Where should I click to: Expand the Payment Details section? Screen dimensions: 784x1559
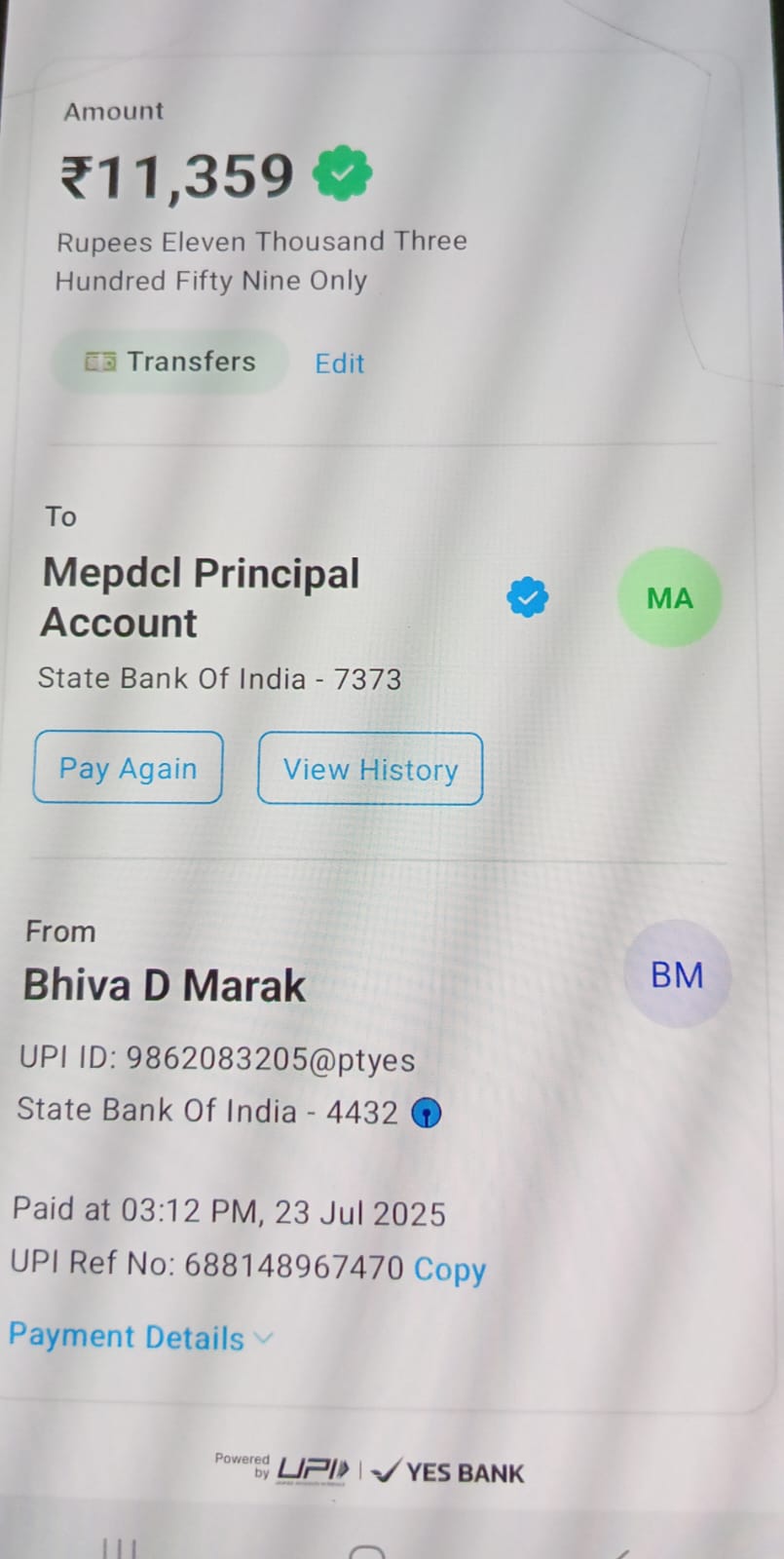click(140, 1338)
